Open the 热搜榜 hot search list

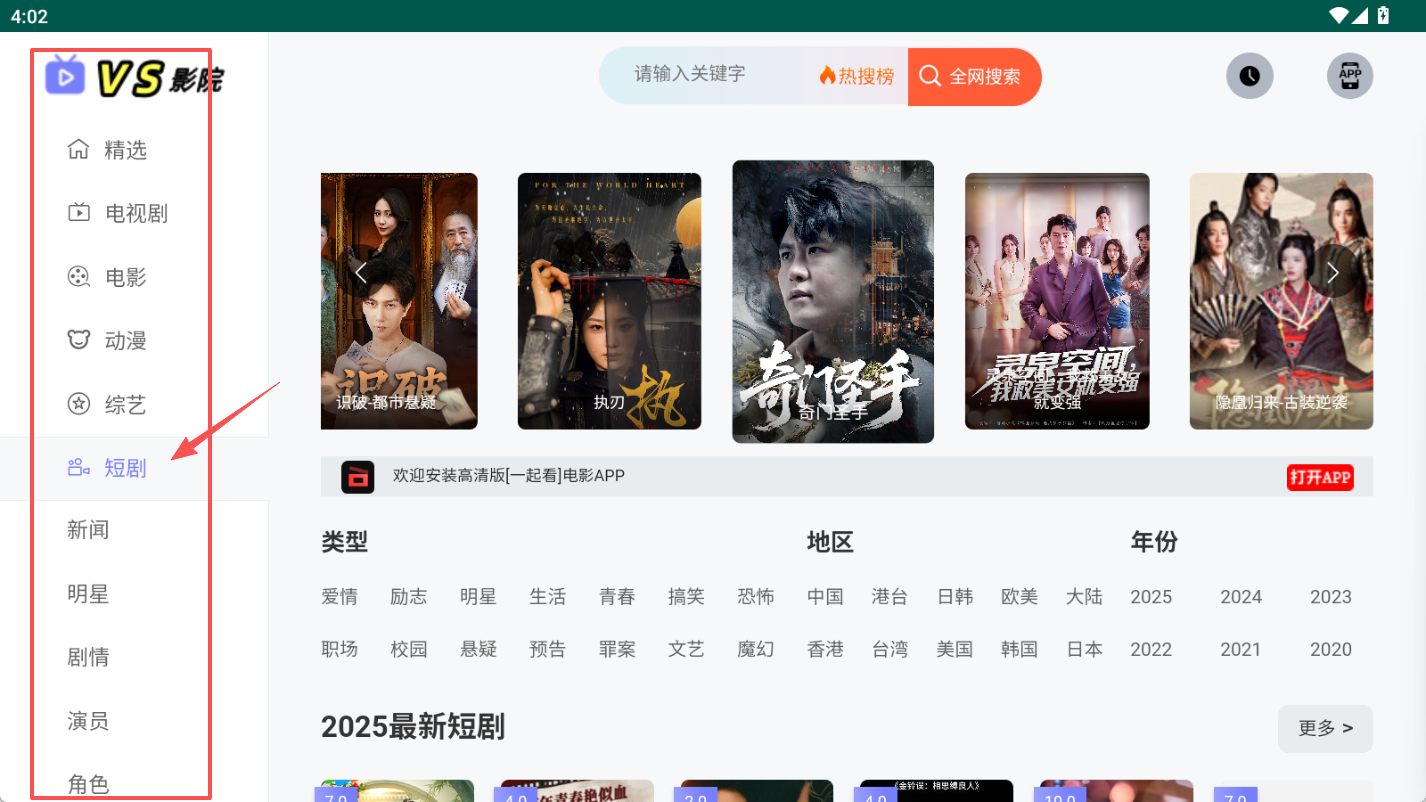857,76
